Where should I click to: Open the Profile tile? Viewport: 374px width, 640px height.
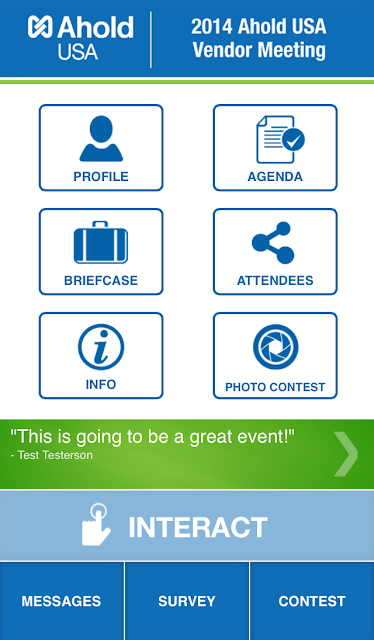tap(101, 147)
